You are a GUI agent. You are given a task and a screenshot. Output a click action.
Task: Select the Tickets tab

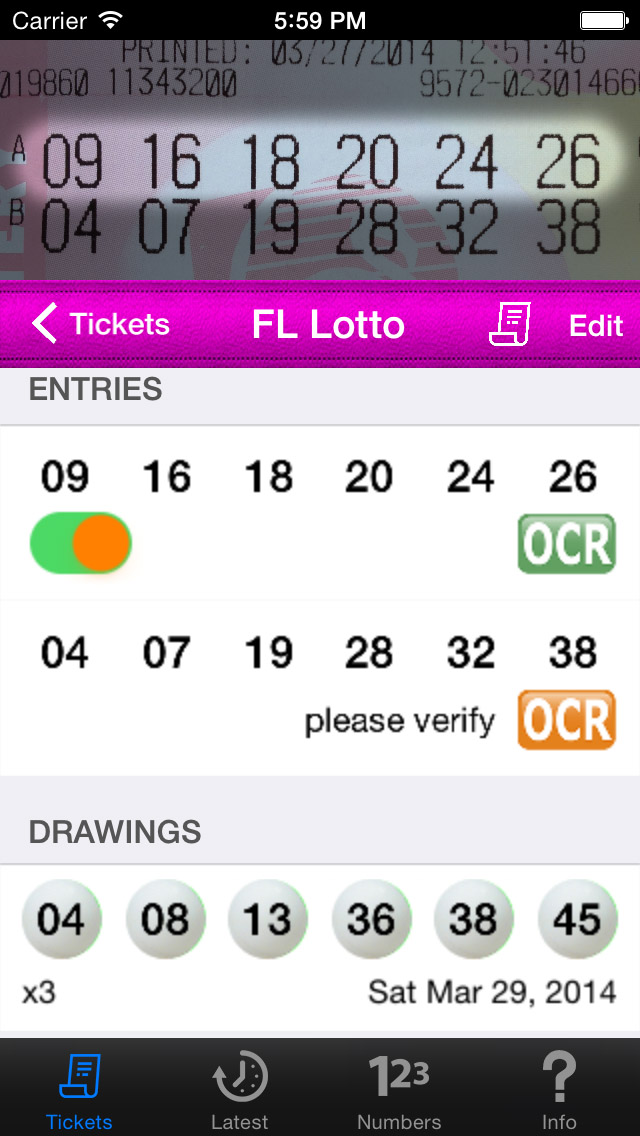[79, 1090]
